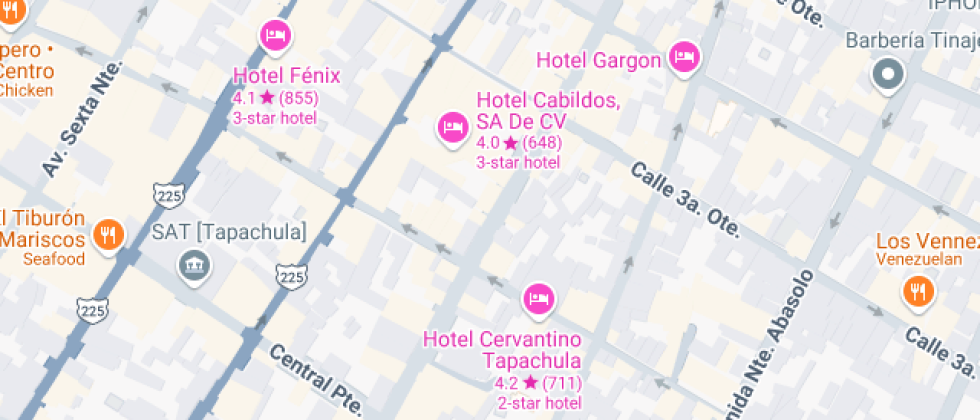Image resolution: width=980 pixels, height=420 pixels.
Task: Open the Hotel Cervantino Tapachula pin
Action: (538, 300)
